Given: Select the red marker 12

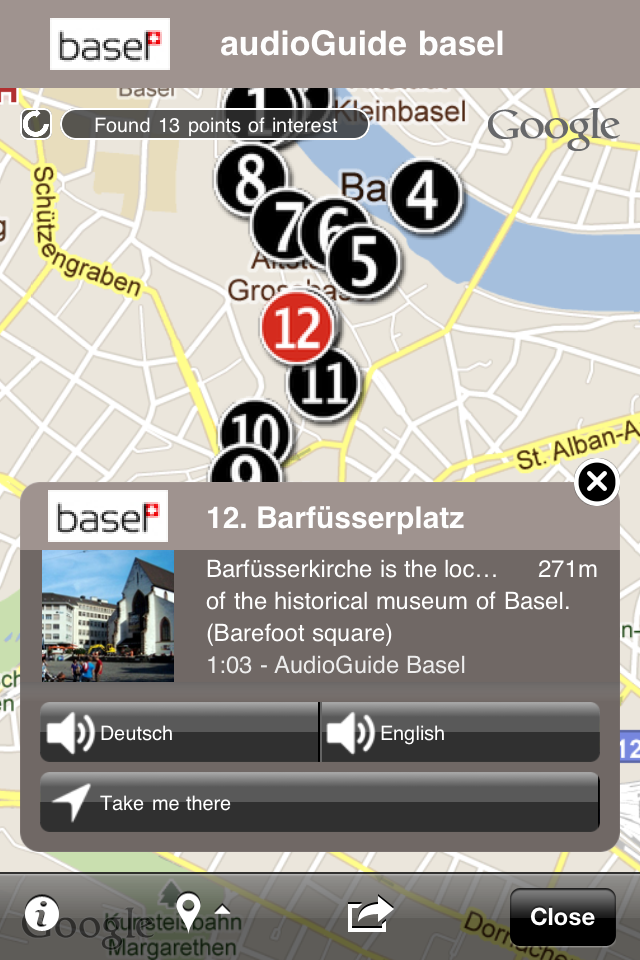Looking at the screenshot, I should pos(297,328).
